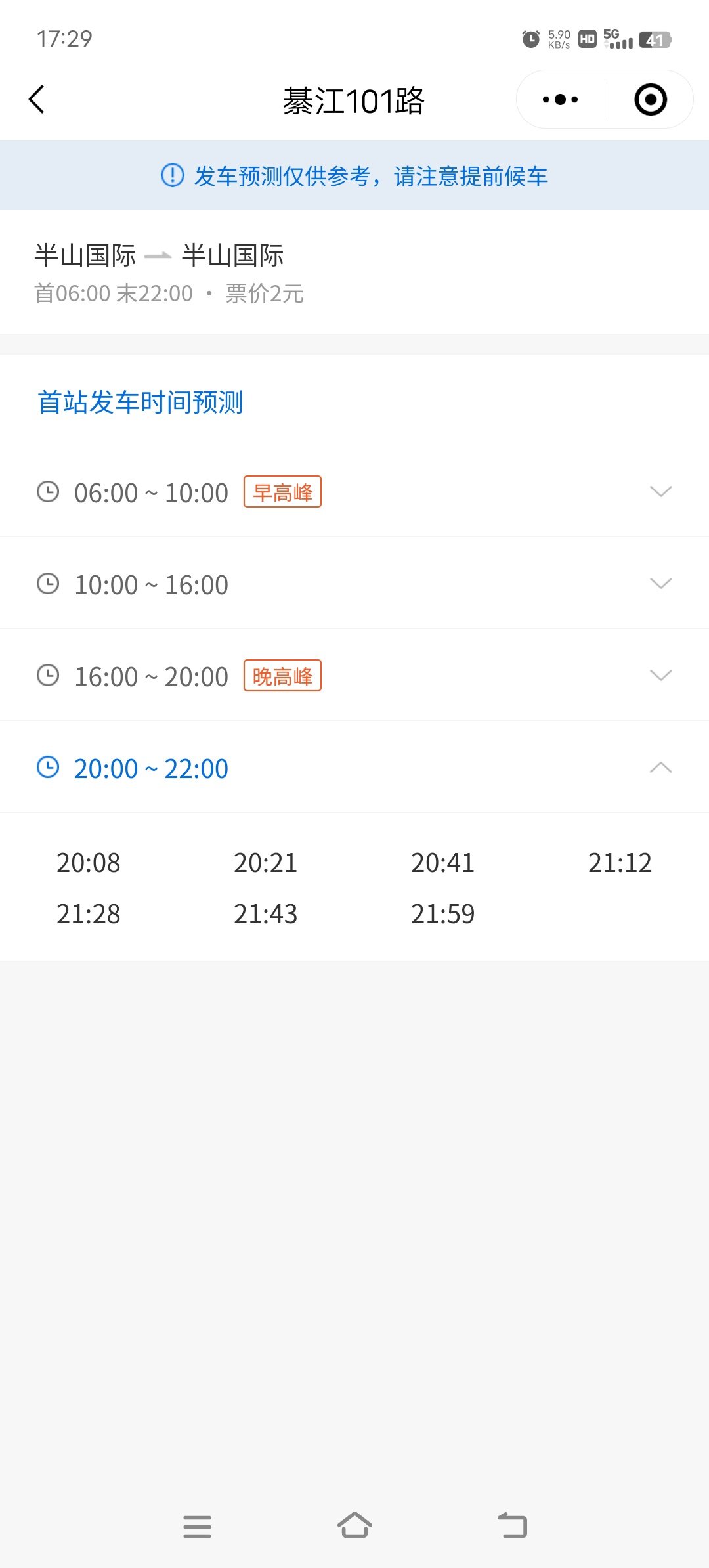Tap the system home button
709x1568 pixels.
(354, 1525)
